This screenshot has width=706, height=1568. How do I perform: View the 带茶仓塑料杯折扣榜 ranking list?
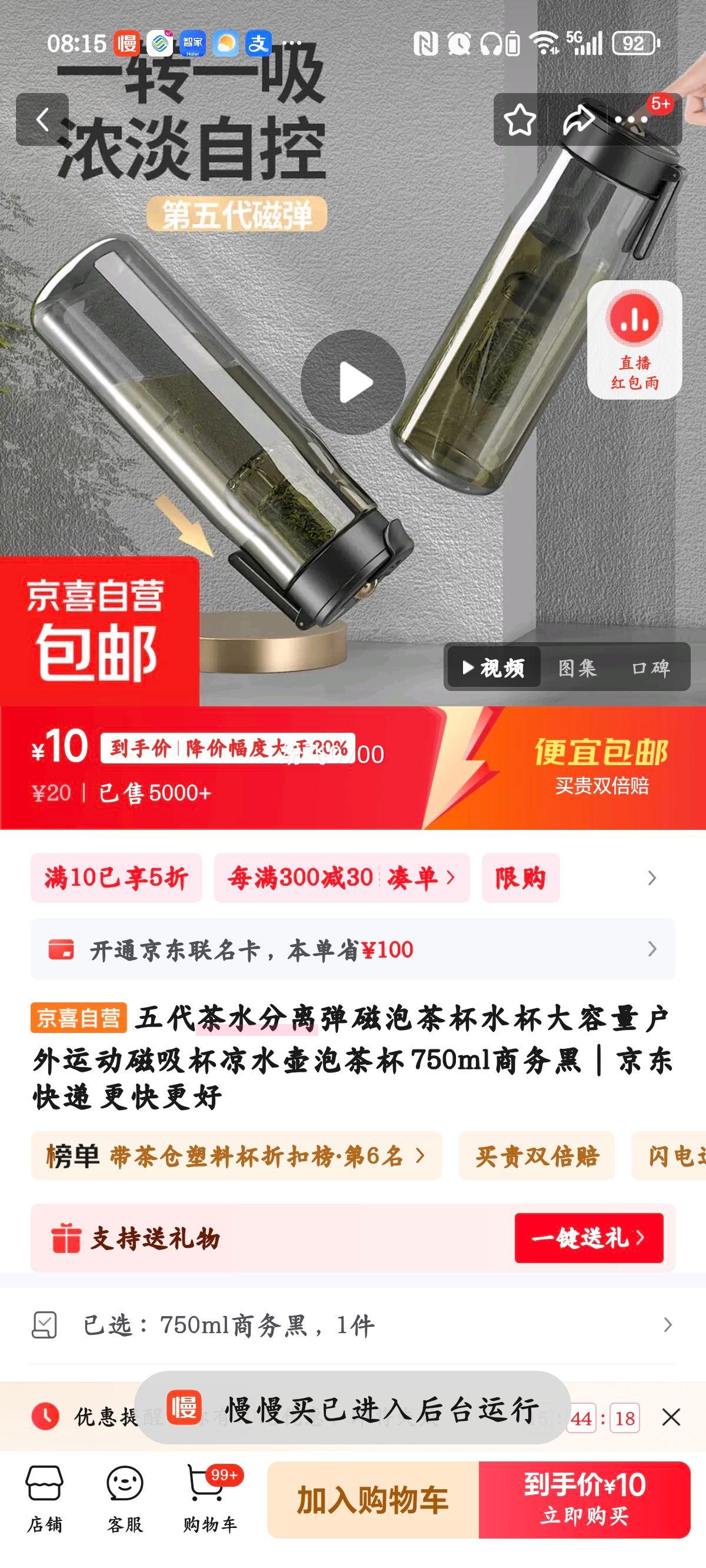[236, 1155]
